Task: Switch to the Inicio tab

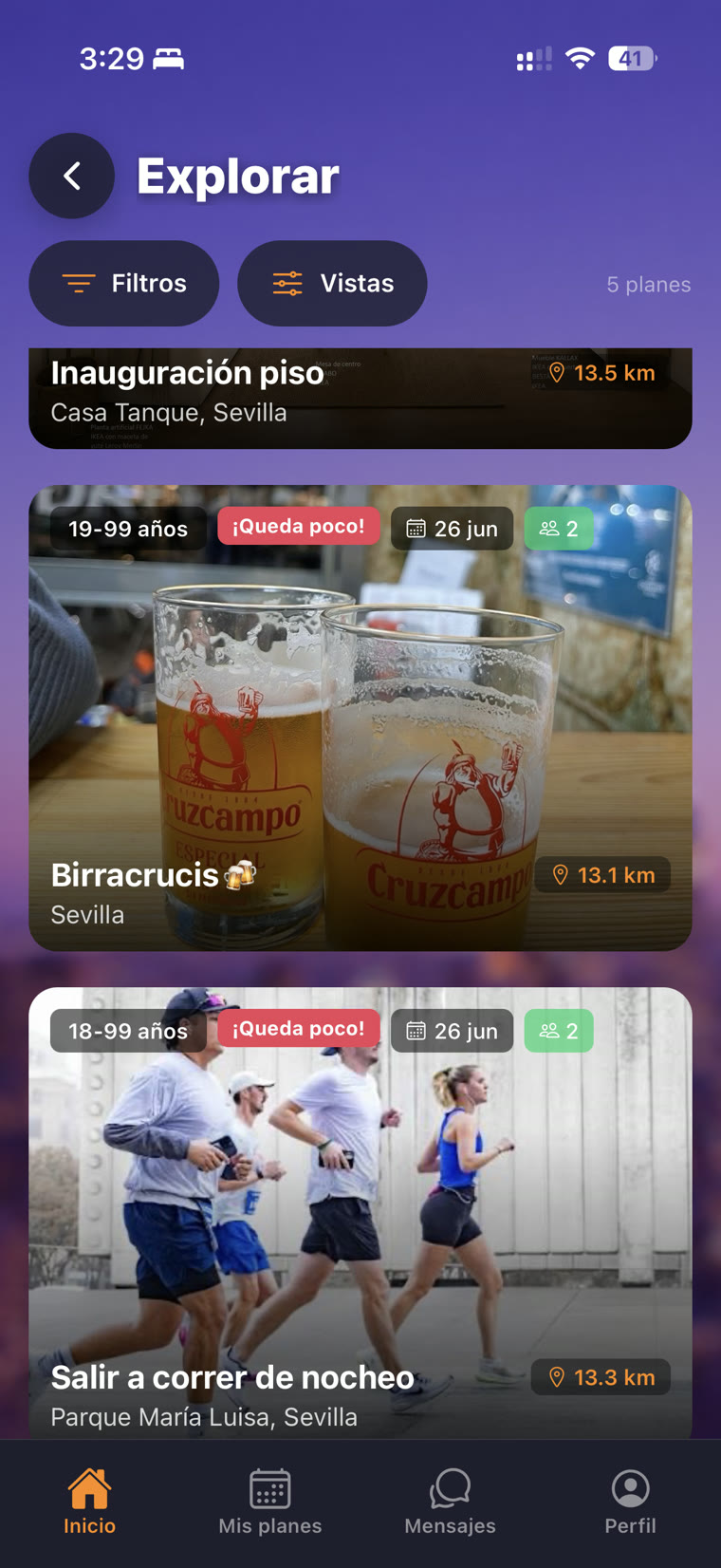Action: coord(90,1503)
